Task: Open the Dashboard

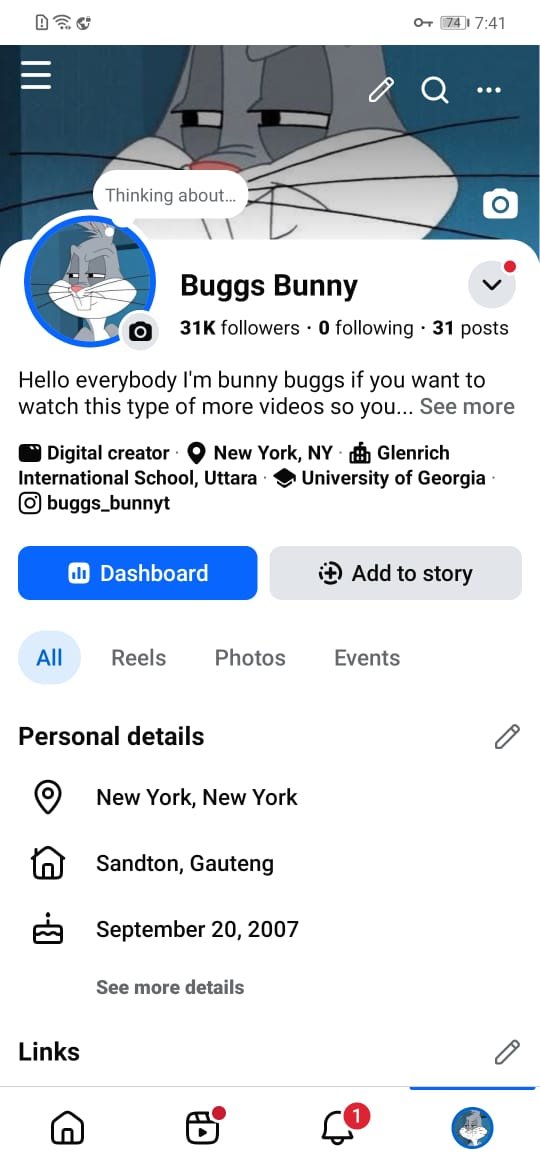Action: click(138, 573)
